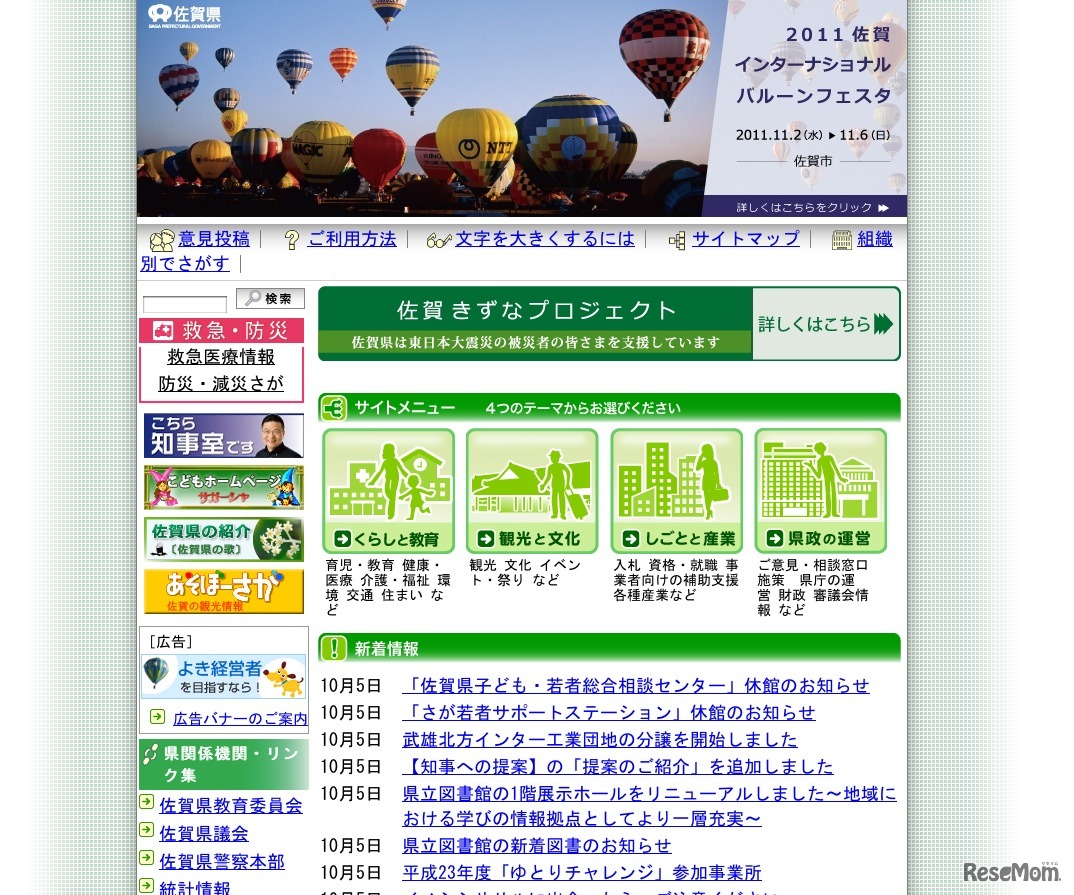
Task: Open 救急医療情報 link
Action: 221,357
